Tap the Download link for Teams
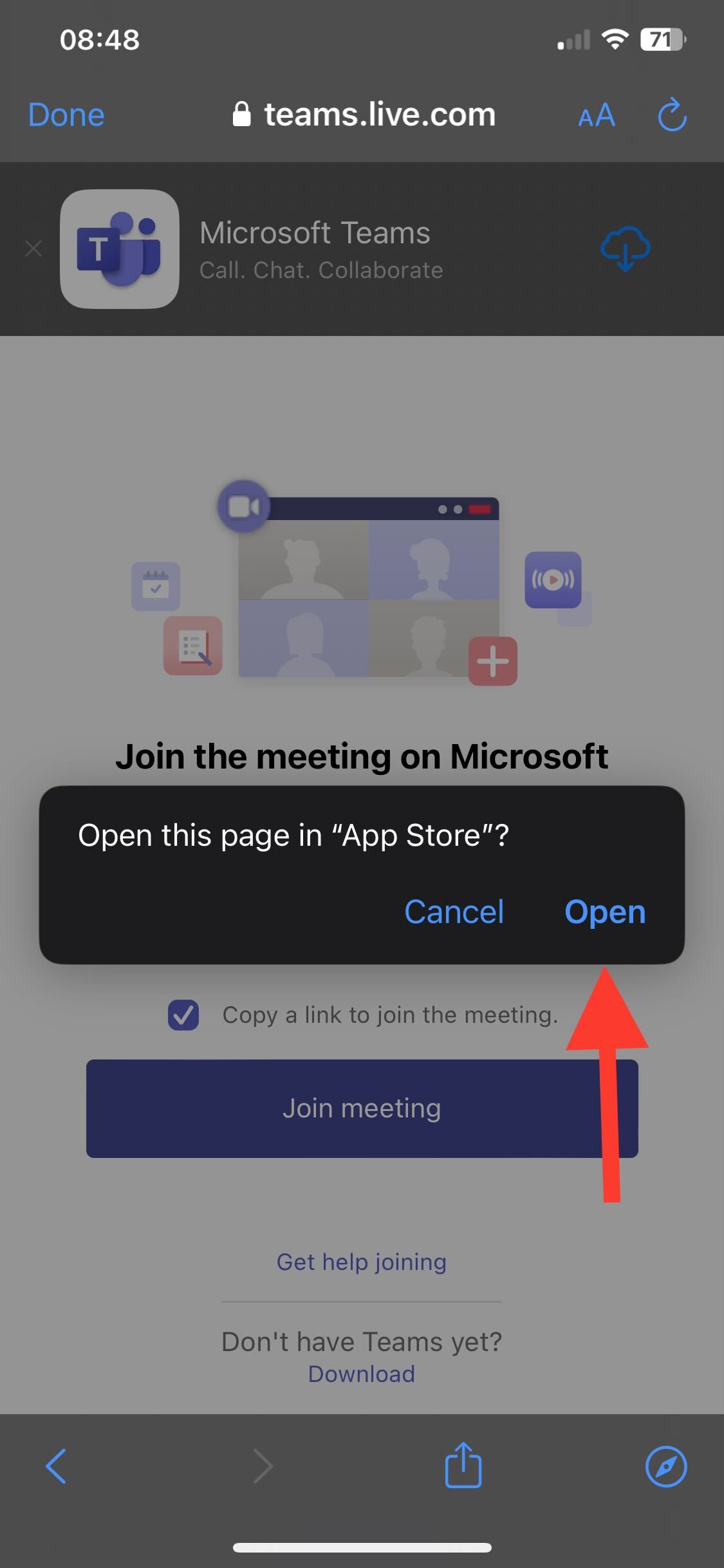This screenshot has height=1568, width=724. click(362, 1374)
